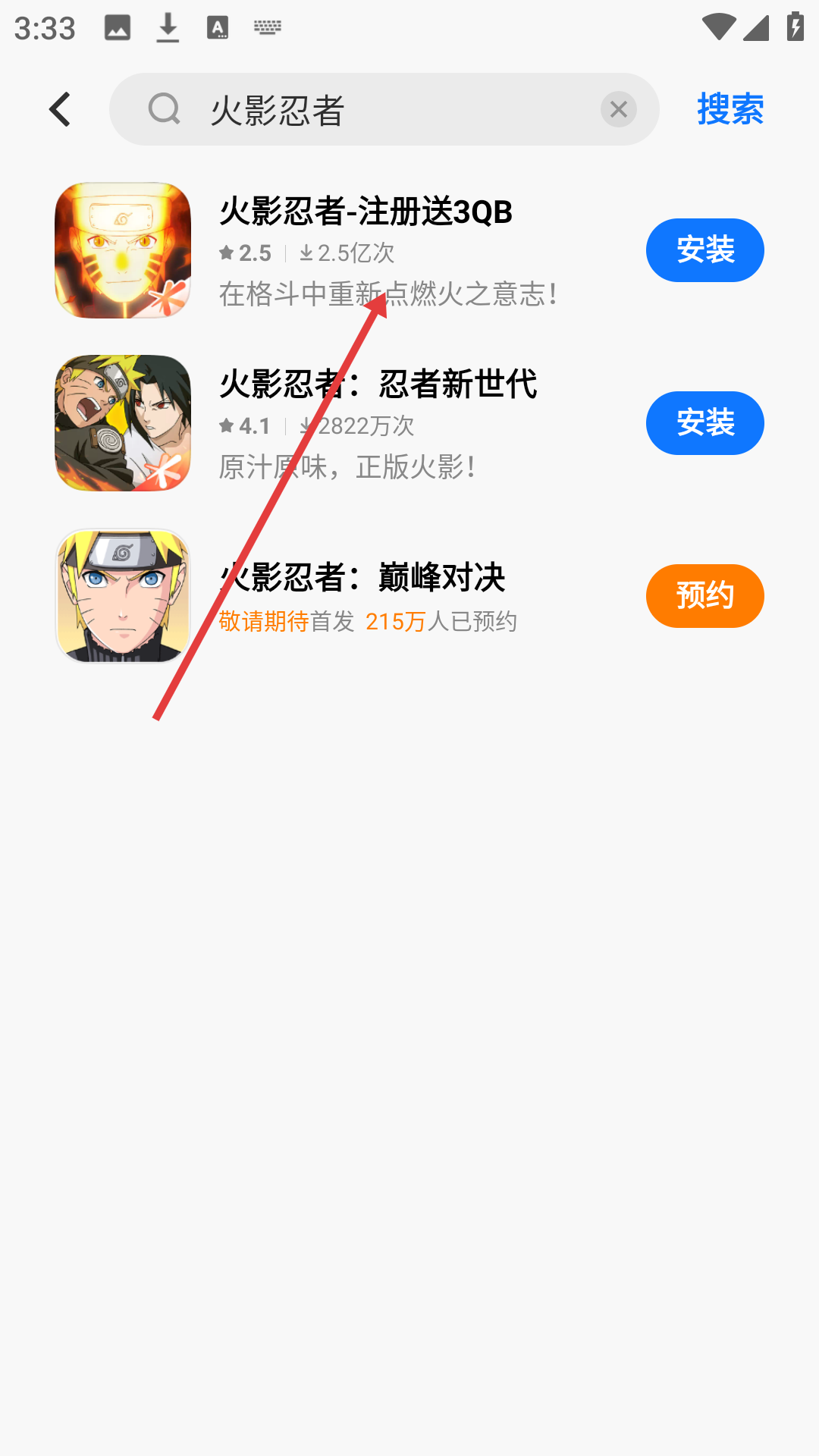Open the 火影忍者-注册送3QB app details
This screenshot has height=1456, width=819.
click(x=366, y=212)
